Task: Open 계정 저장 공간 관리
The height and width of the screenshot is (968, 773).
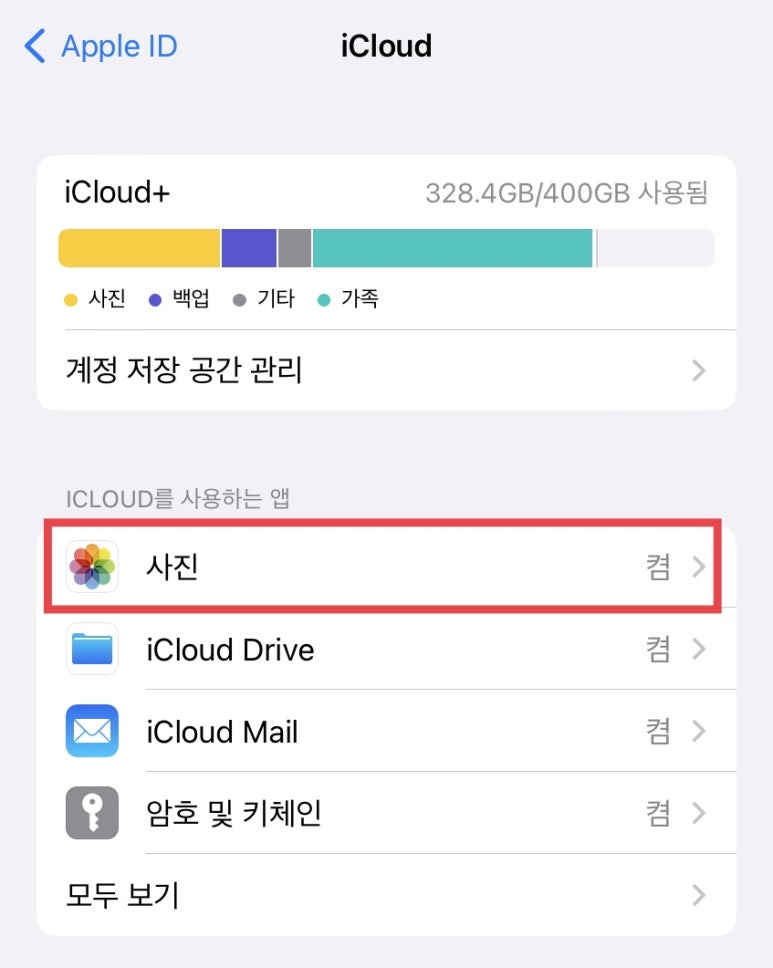Action: [385, 371]
